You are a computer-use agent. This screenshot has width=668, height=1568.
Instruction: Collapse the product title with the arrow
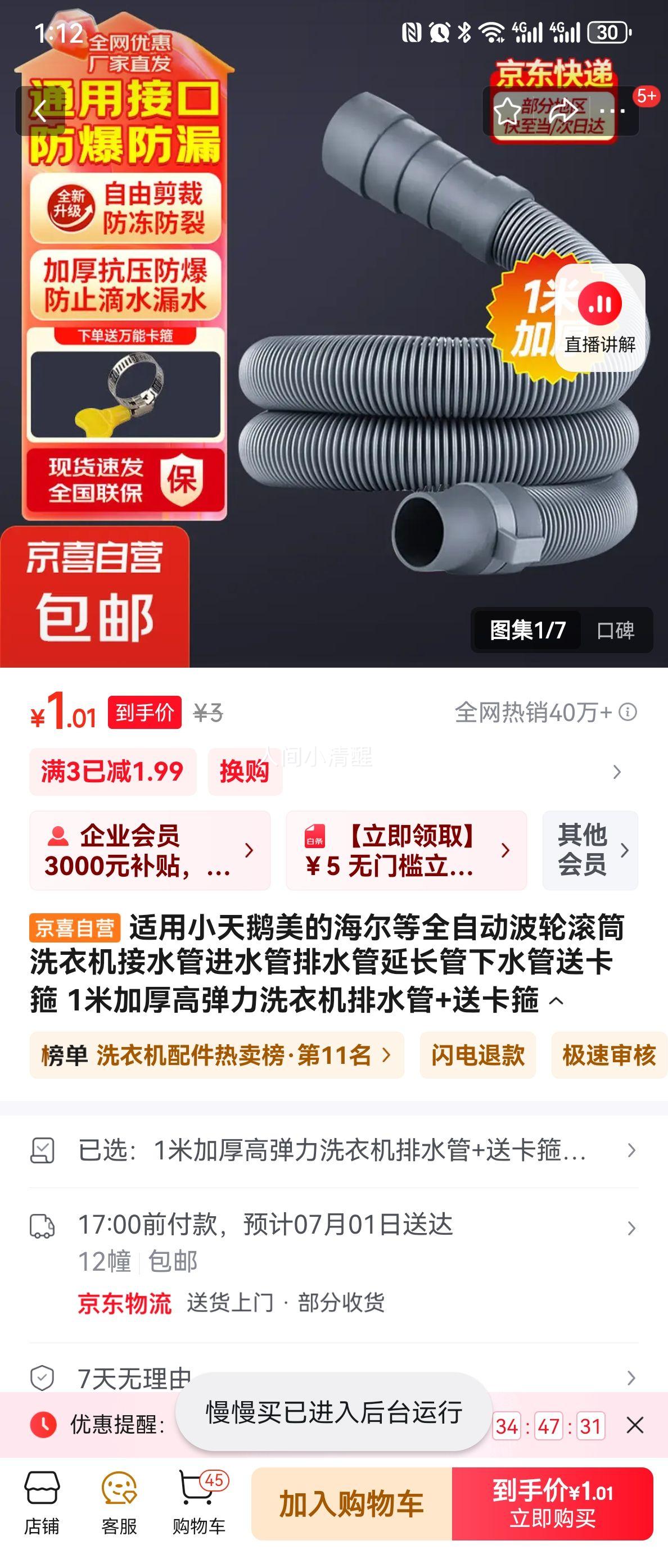pyautogui.click(x=556, y=1001)
